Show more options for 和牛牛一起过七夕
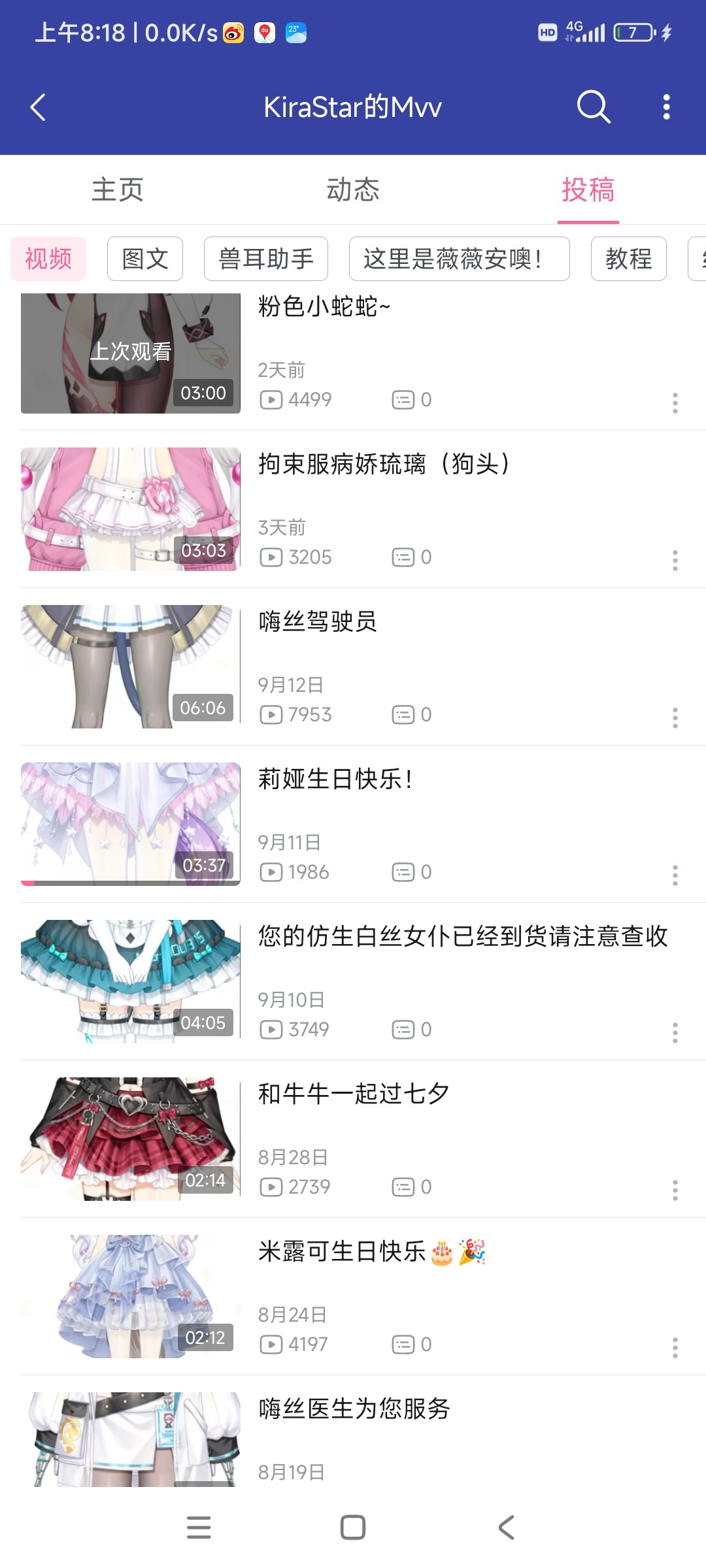 (675, 1190)
